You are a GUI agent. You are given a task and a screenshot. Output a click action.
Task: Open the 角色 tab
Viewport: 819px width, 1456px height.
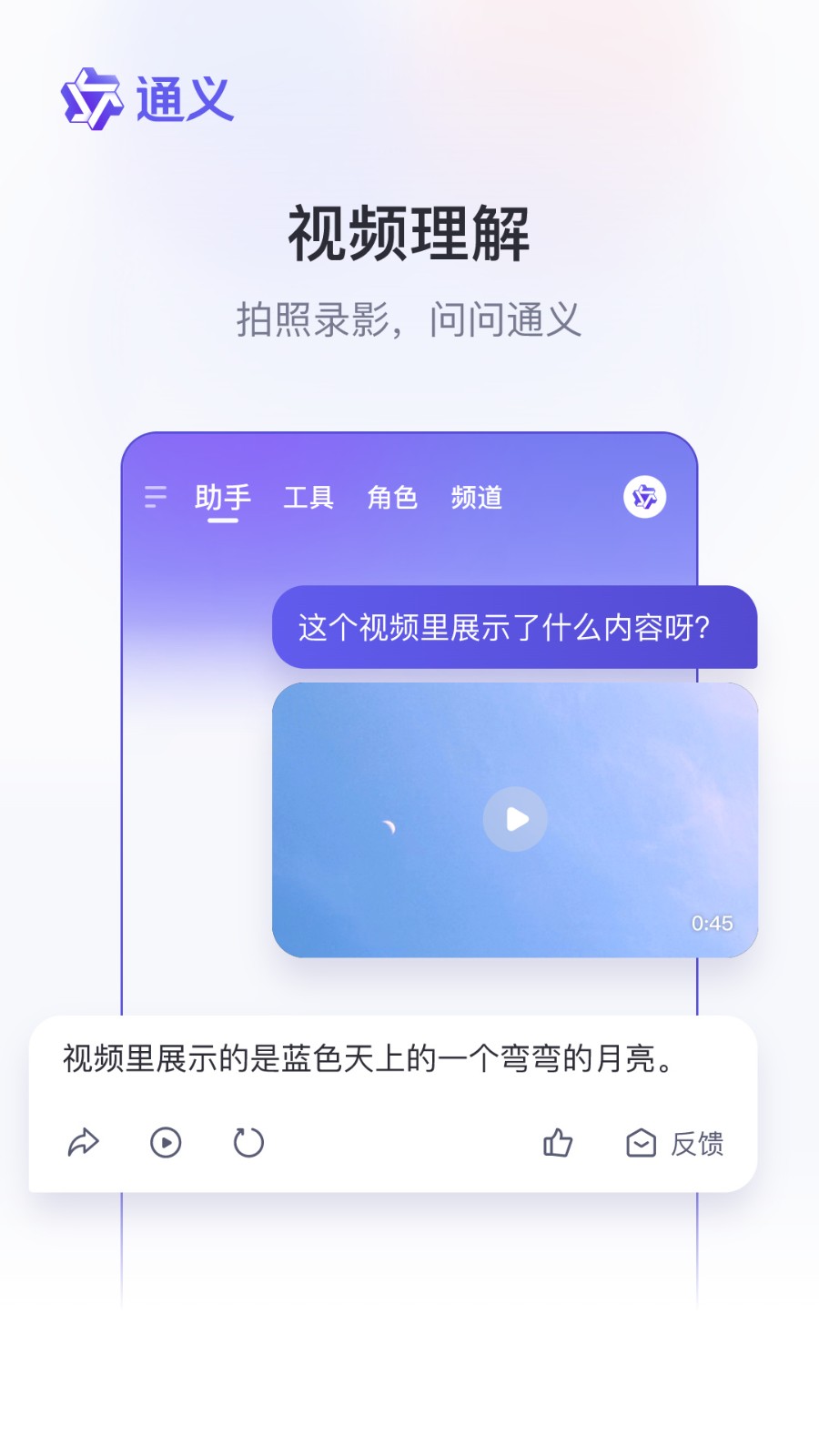pos(391,497)
